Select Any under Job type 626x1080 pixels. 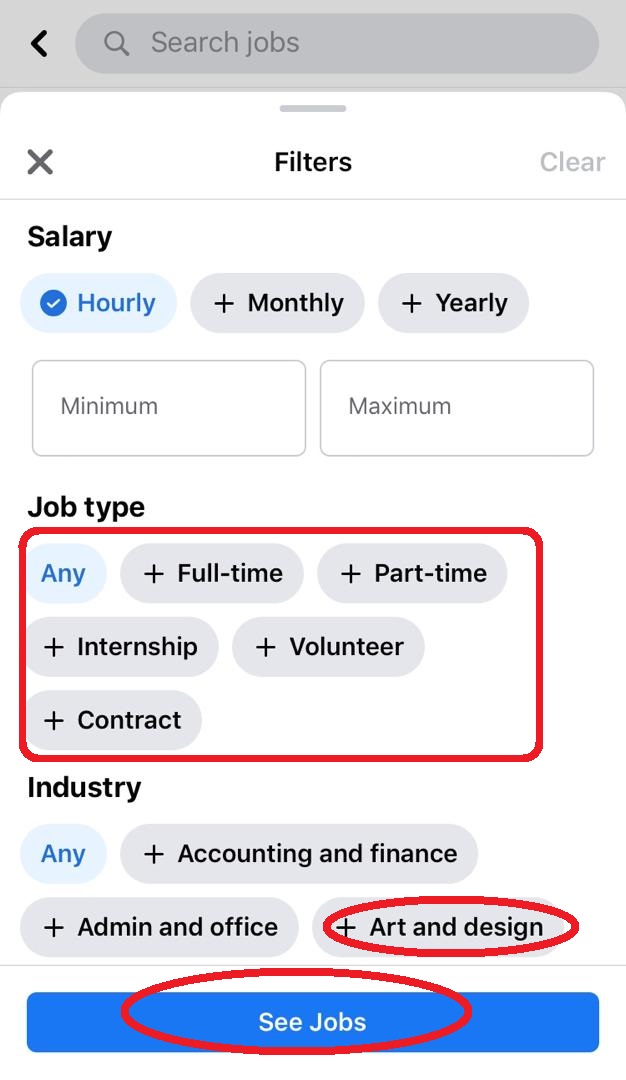(x=64, y=574)
